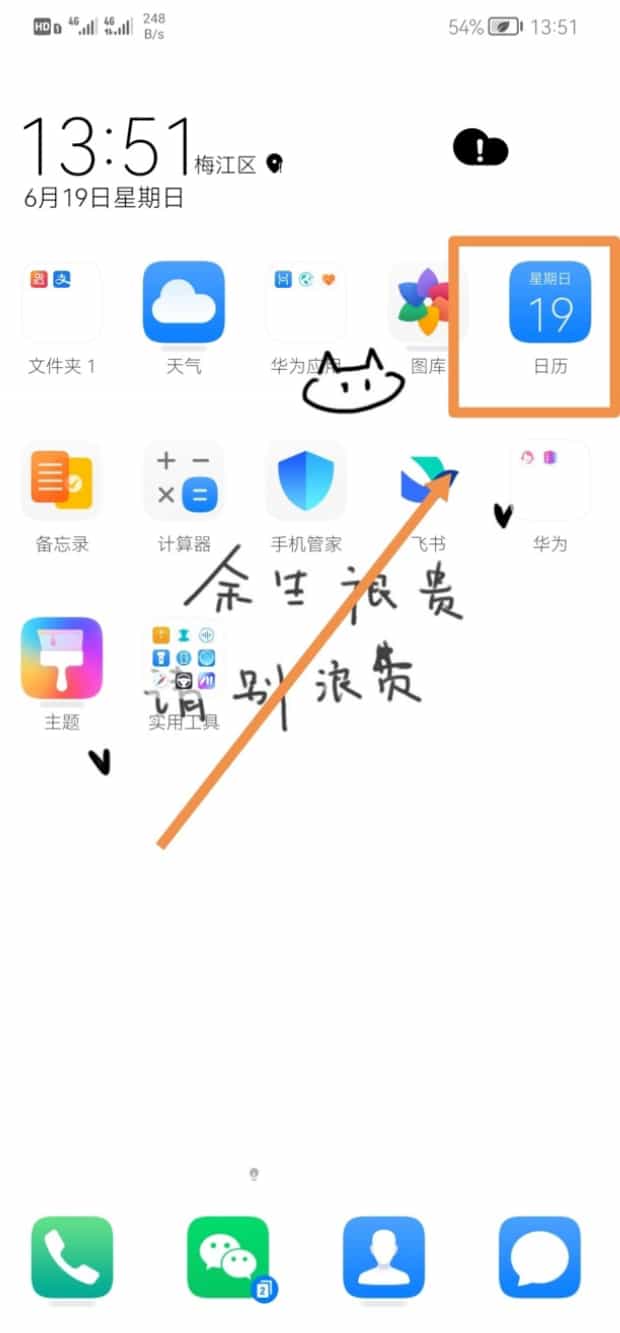Launch the 备忘录 notes app
The height and width of the screenshot is (1333, 620).
[62, 481]
